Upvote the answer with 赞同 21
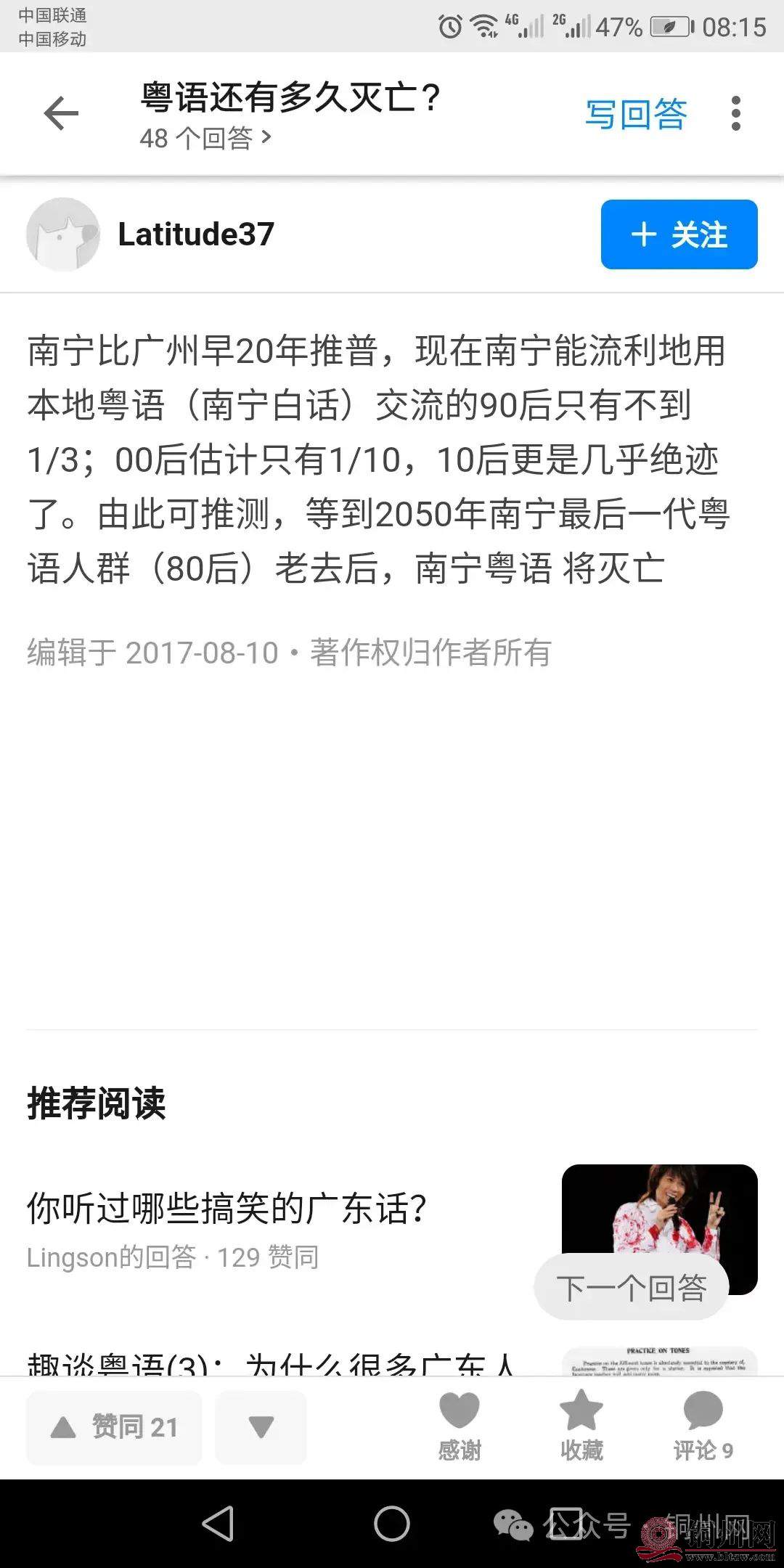Image resolution: width=784 pixels, height=1568 pixels. click(x=115, y=1427)
